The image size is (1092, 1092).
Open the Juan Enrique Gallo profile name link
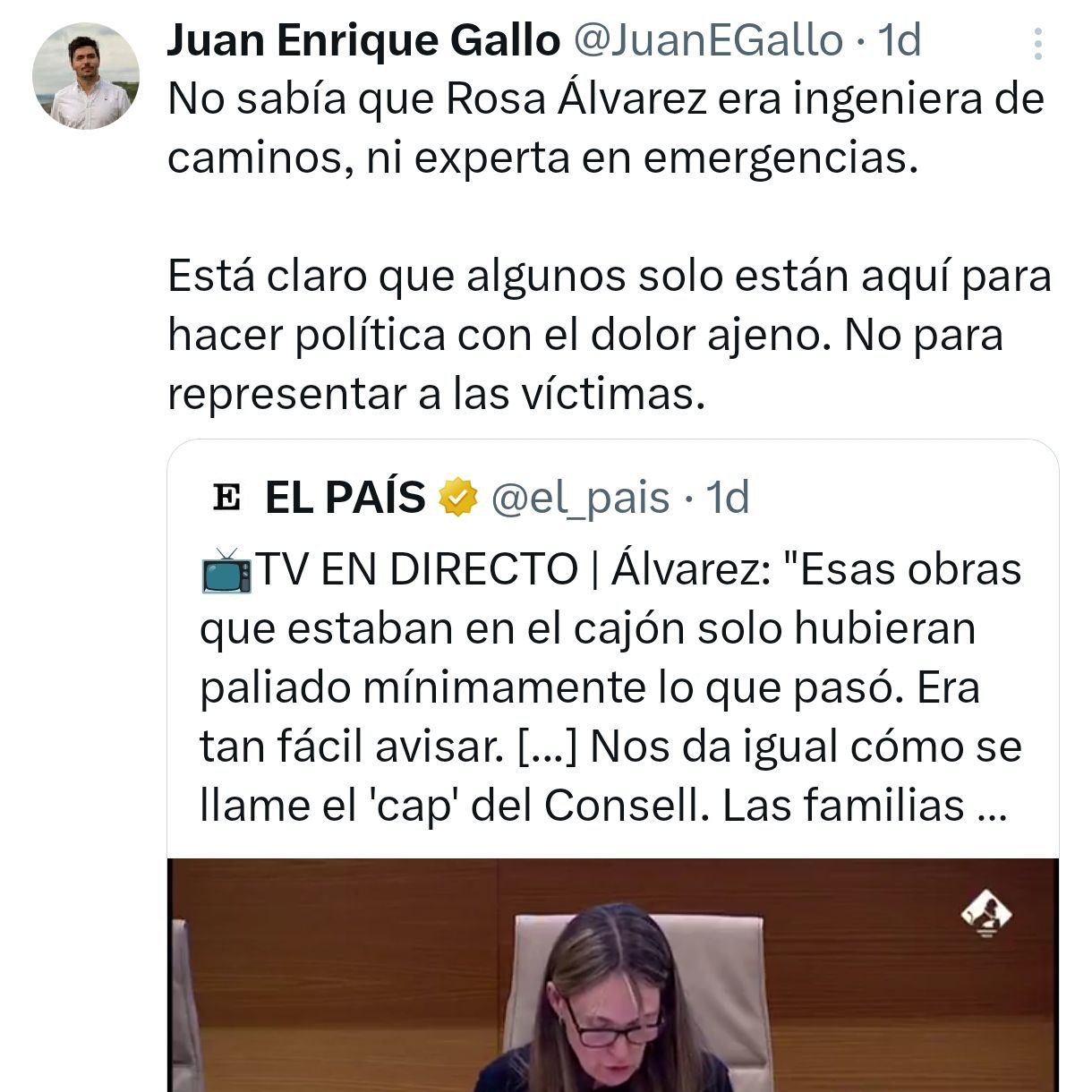[363, 40]
